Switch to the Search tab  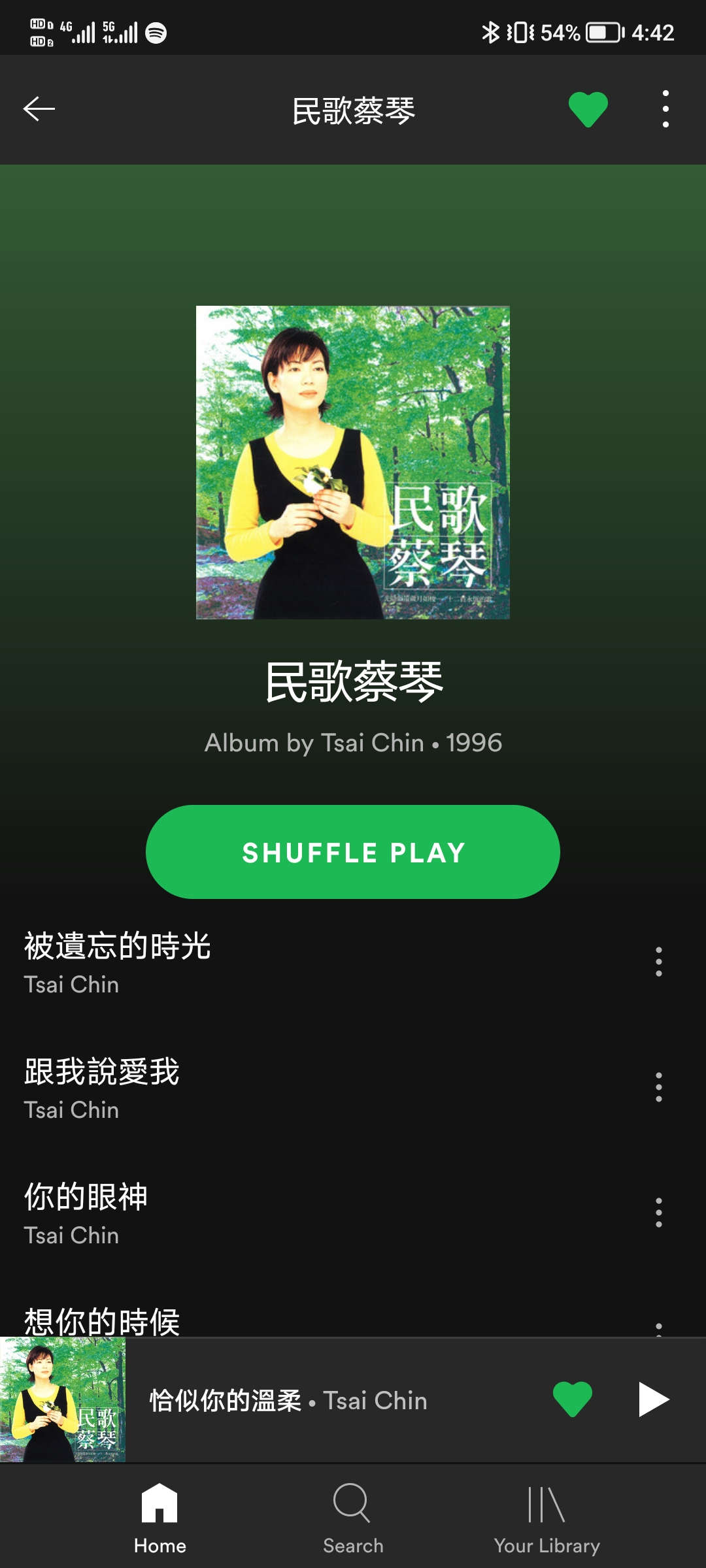pos(353,1517)
